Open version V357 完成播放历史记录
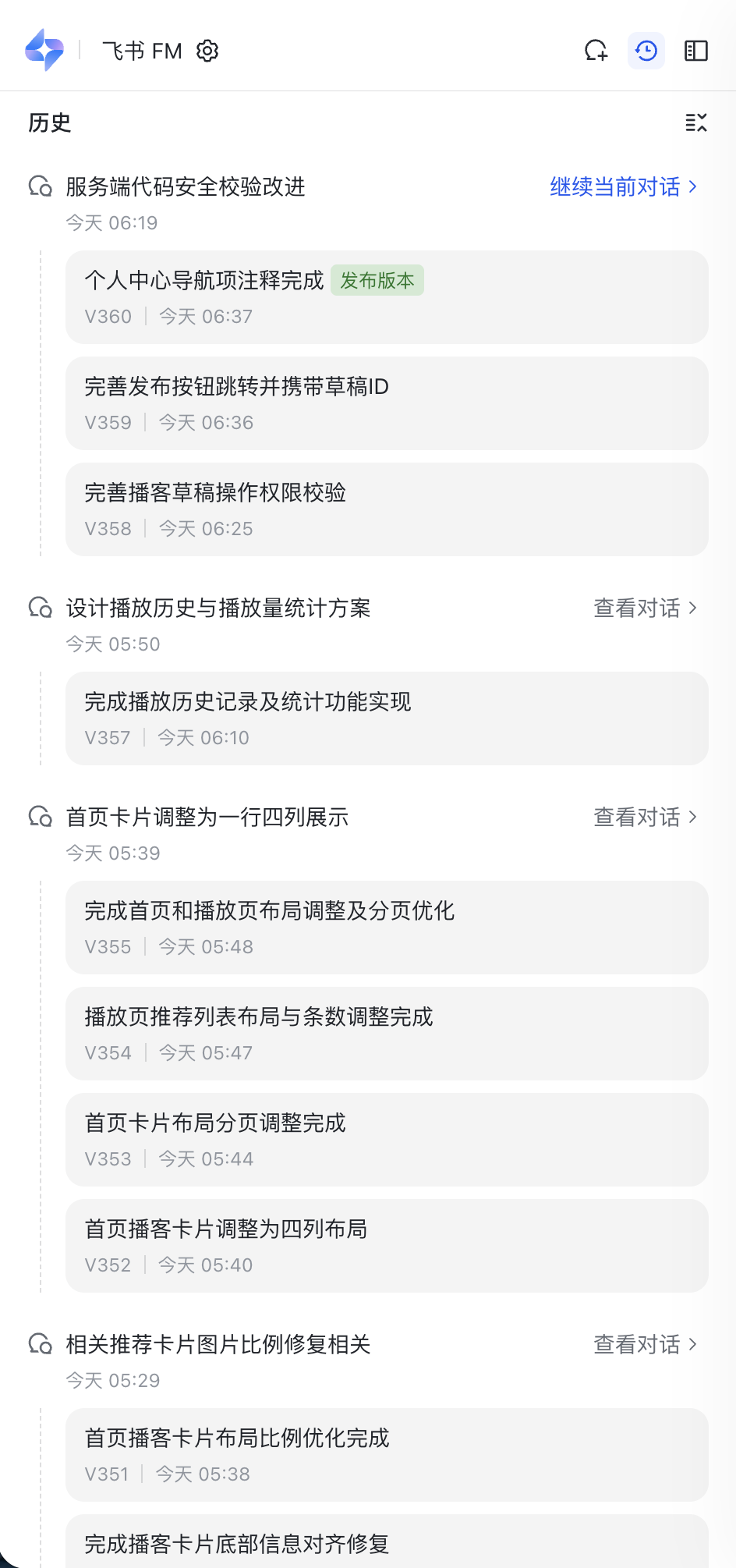 coord(387,718)
